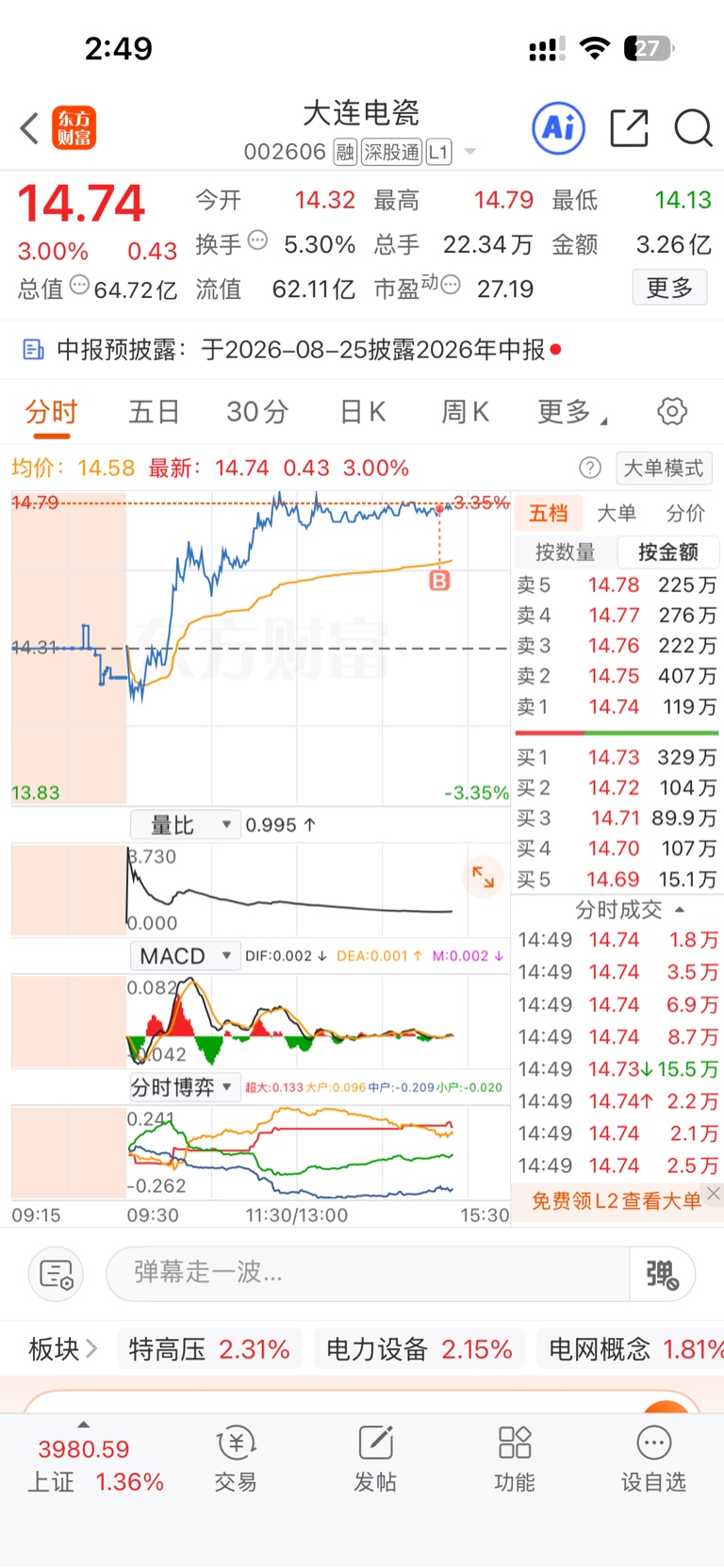Switch order panel to 大单 tab
Image resolution: width=724 pixels, height=1568 pixels.
(617, 513)
